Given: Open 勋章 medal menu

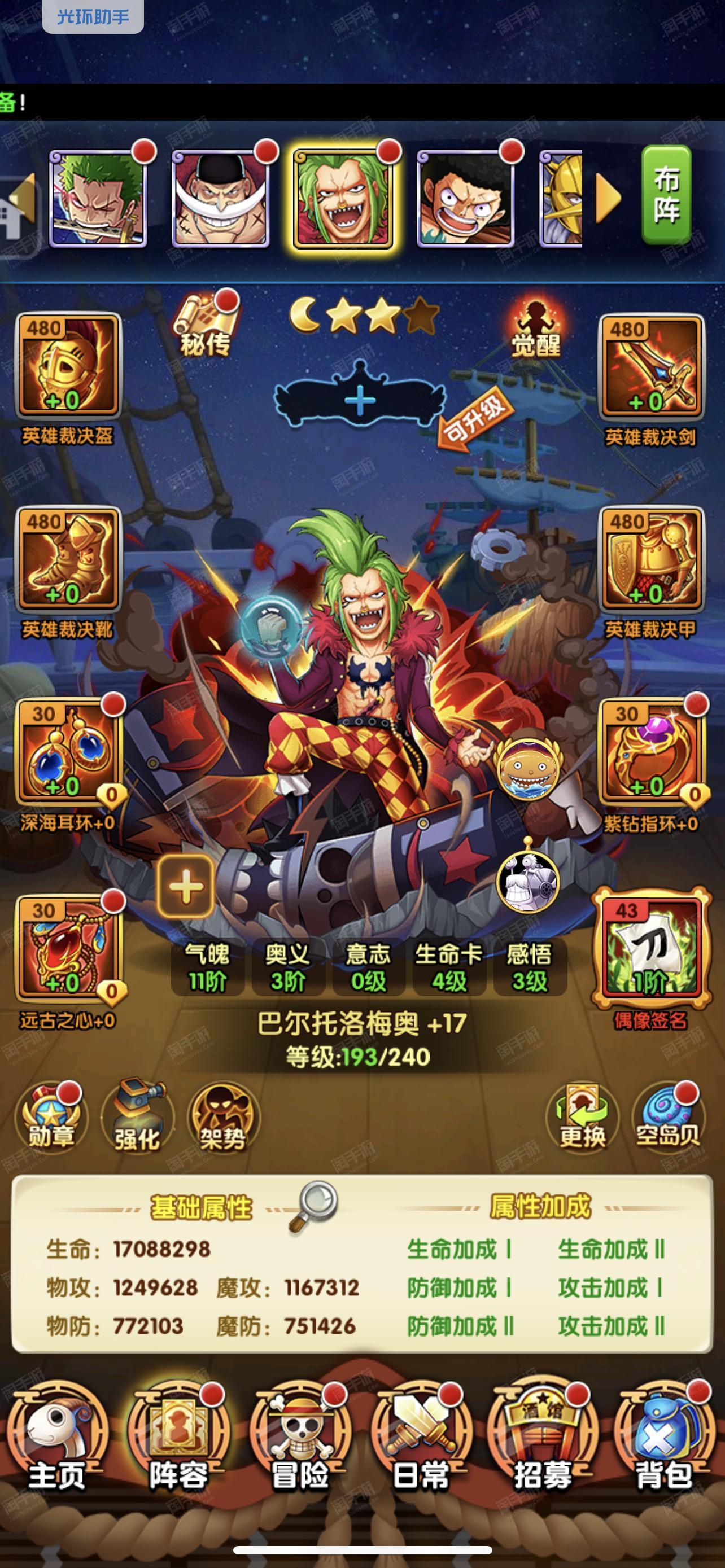Looking at the screenshot, I should tap(51, 1118).
